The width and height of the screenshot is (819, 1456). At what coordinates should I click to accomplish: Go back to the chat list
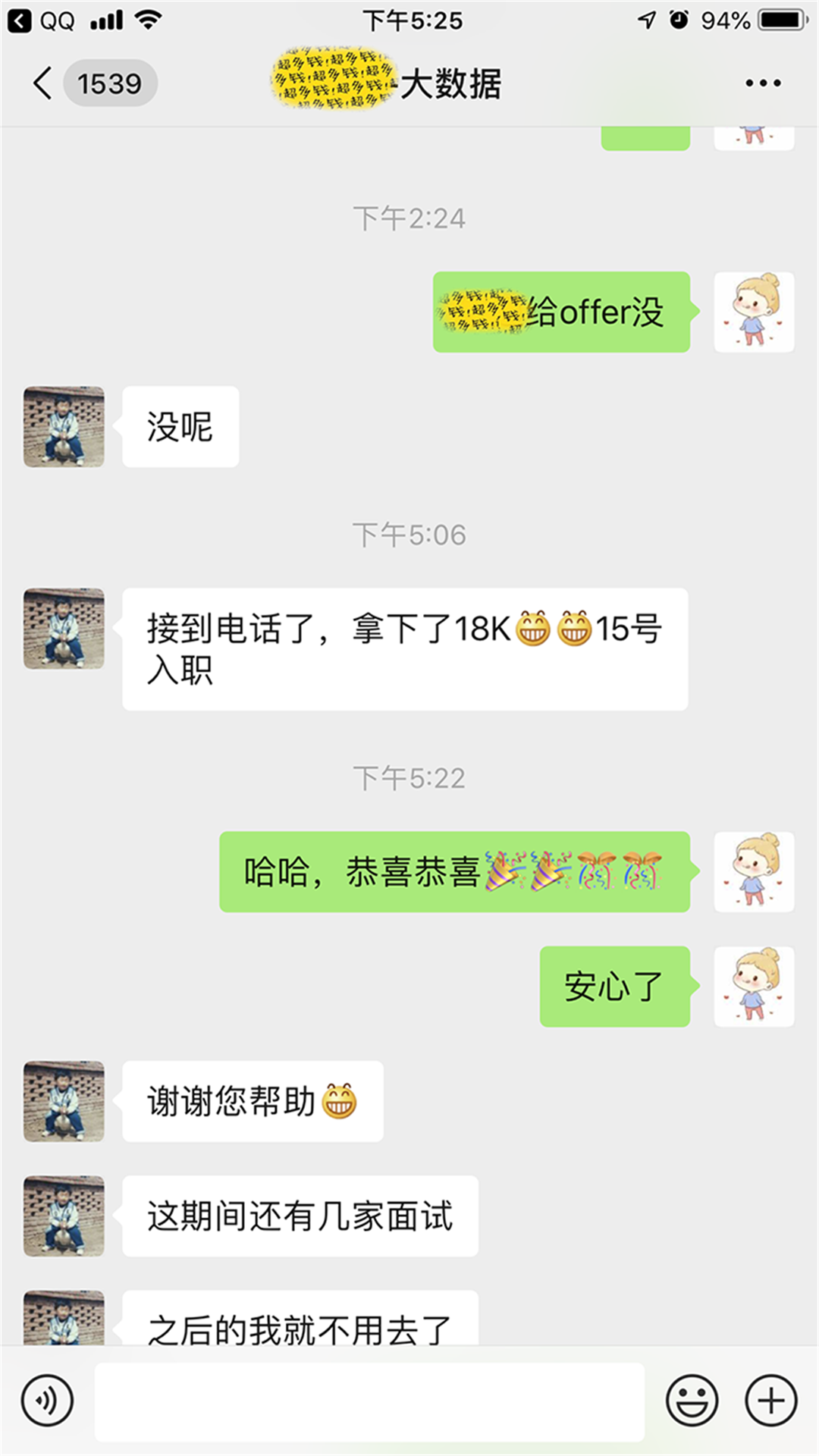[x=44, y=83]
